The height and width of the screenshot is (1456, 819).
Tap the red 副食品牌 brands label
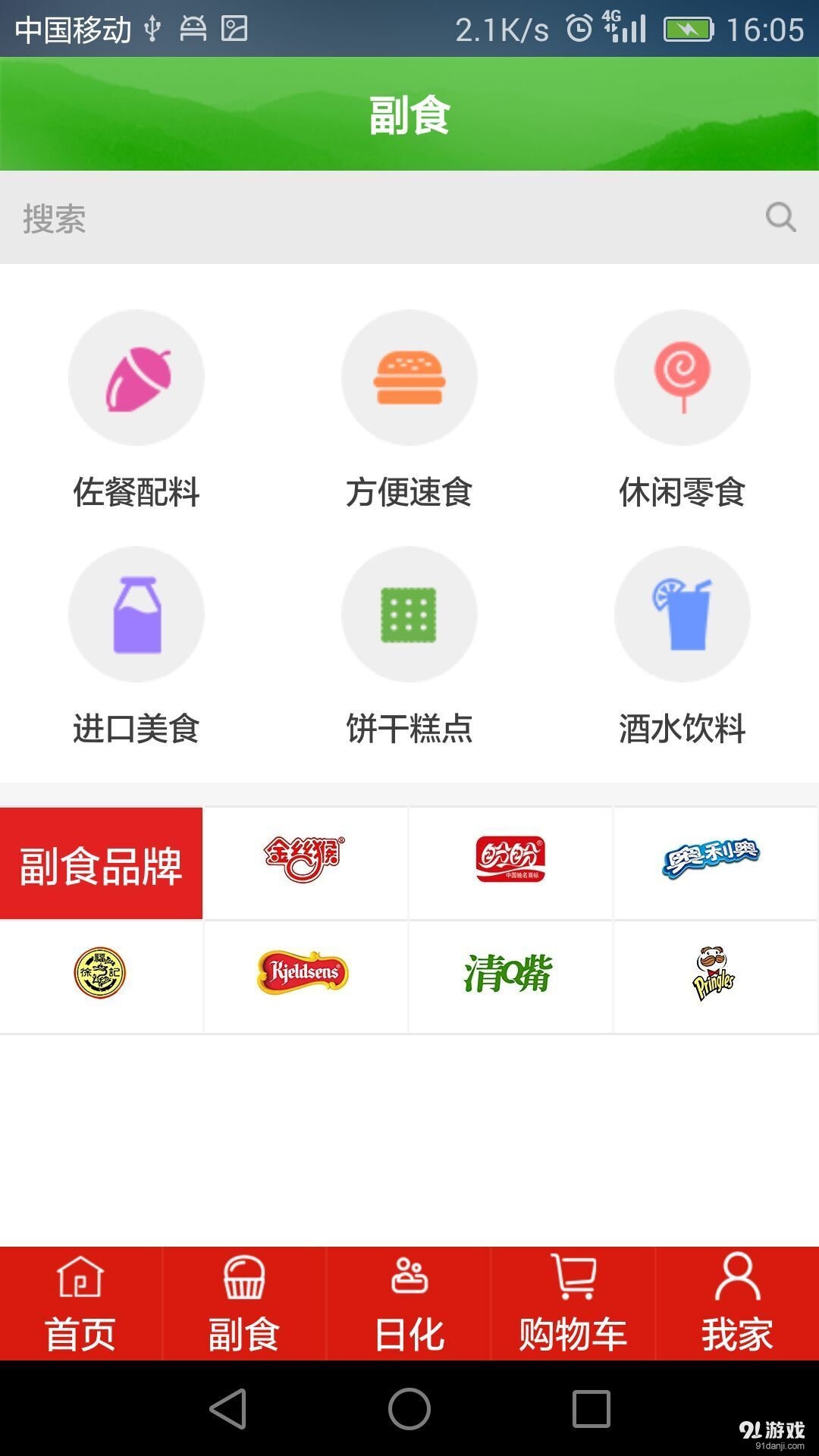102,863
